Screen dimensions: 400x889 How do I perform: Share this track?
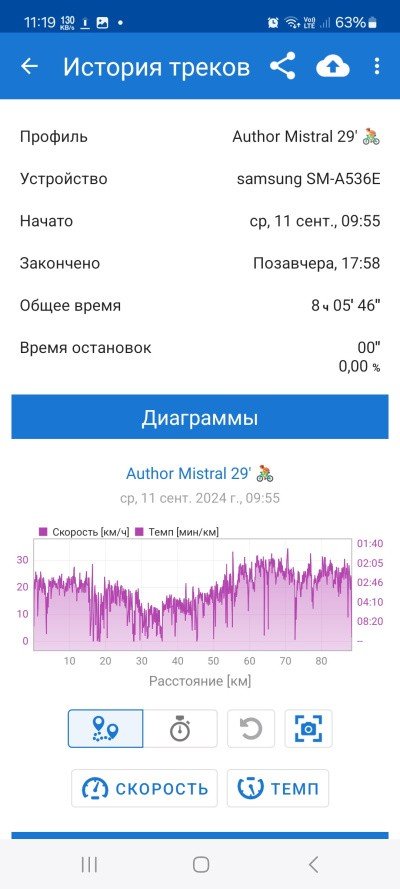283,66
